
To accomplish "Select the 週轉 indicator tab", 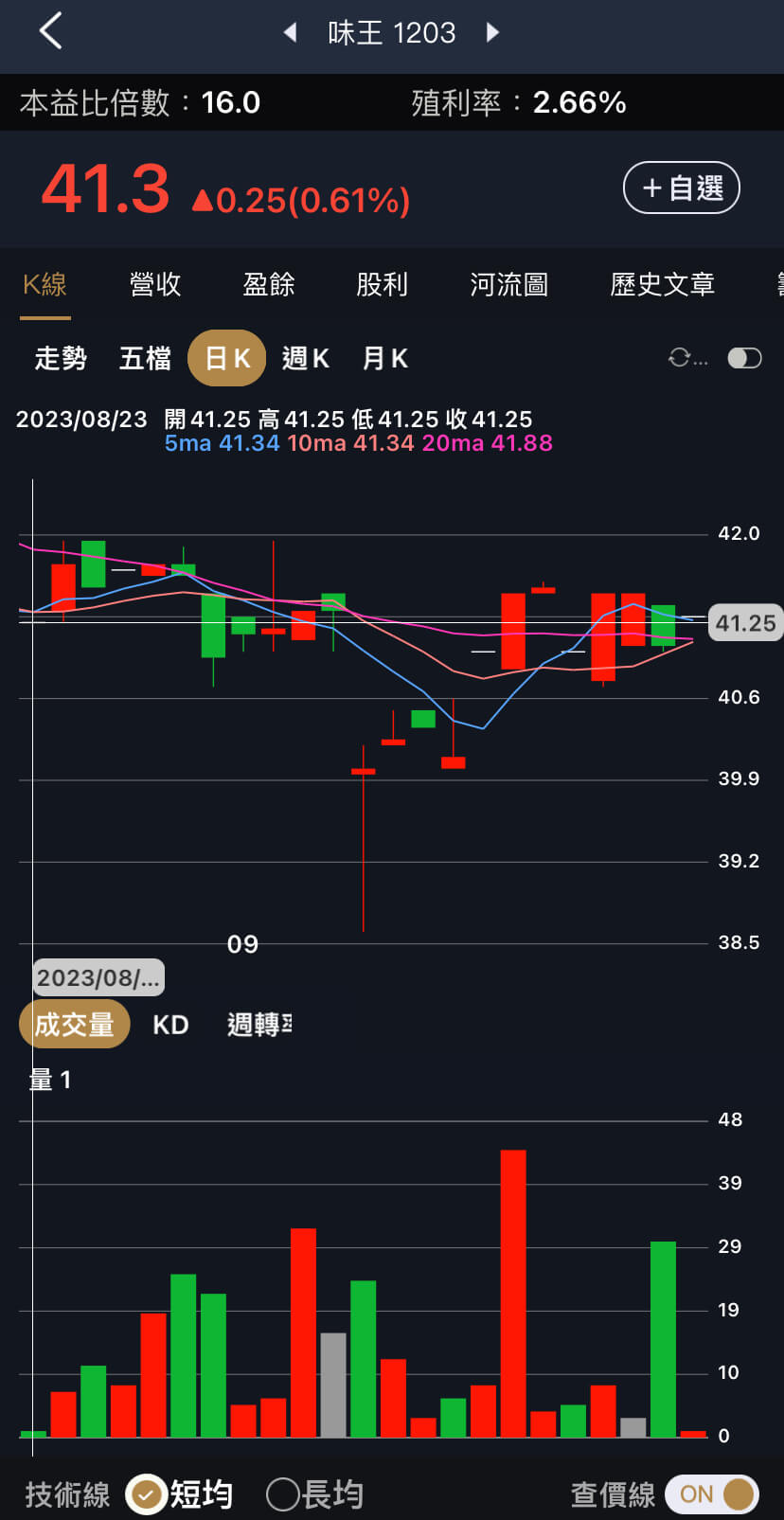I will (258, 1025).
